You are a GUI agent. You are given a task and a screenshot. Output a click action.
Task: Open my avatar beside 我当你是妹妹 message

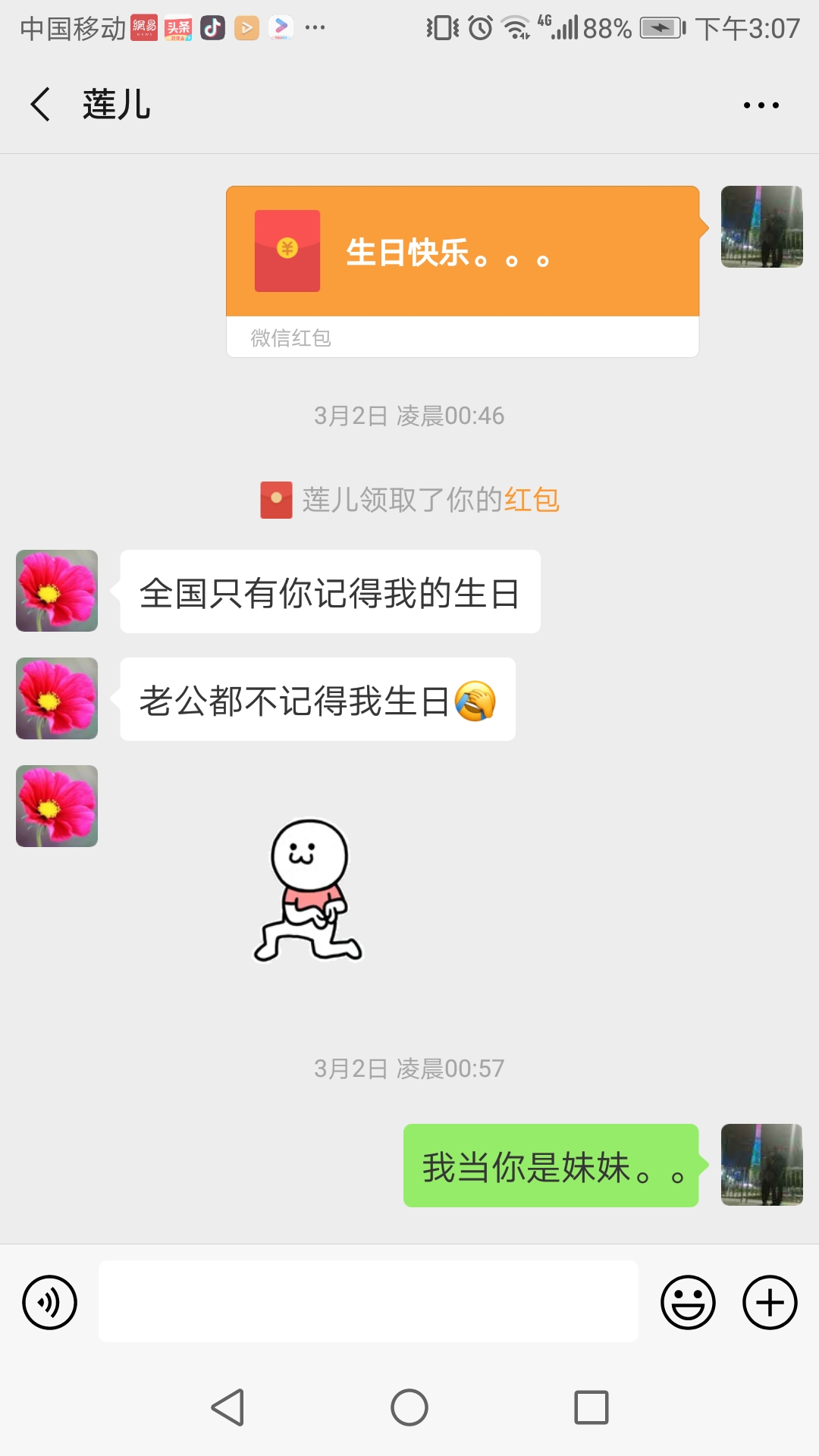click(x=761, y=1165)
